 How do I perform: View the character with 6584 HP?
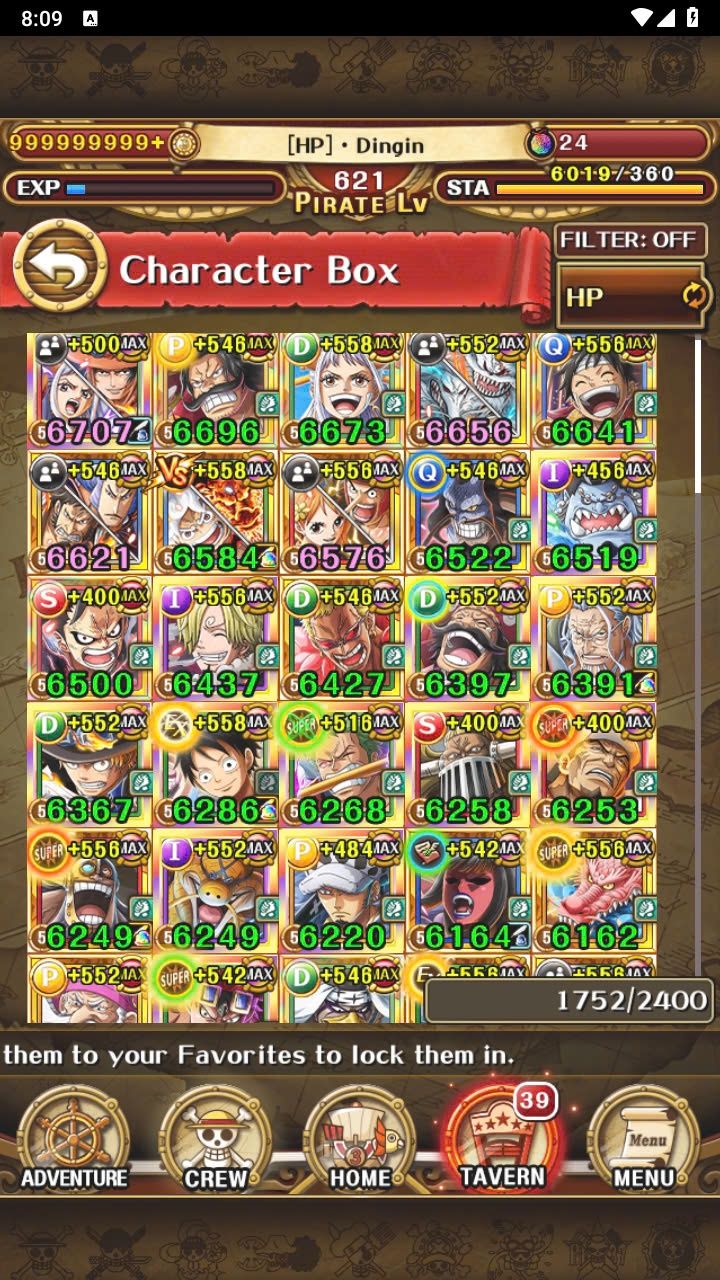tap(216, 514)
